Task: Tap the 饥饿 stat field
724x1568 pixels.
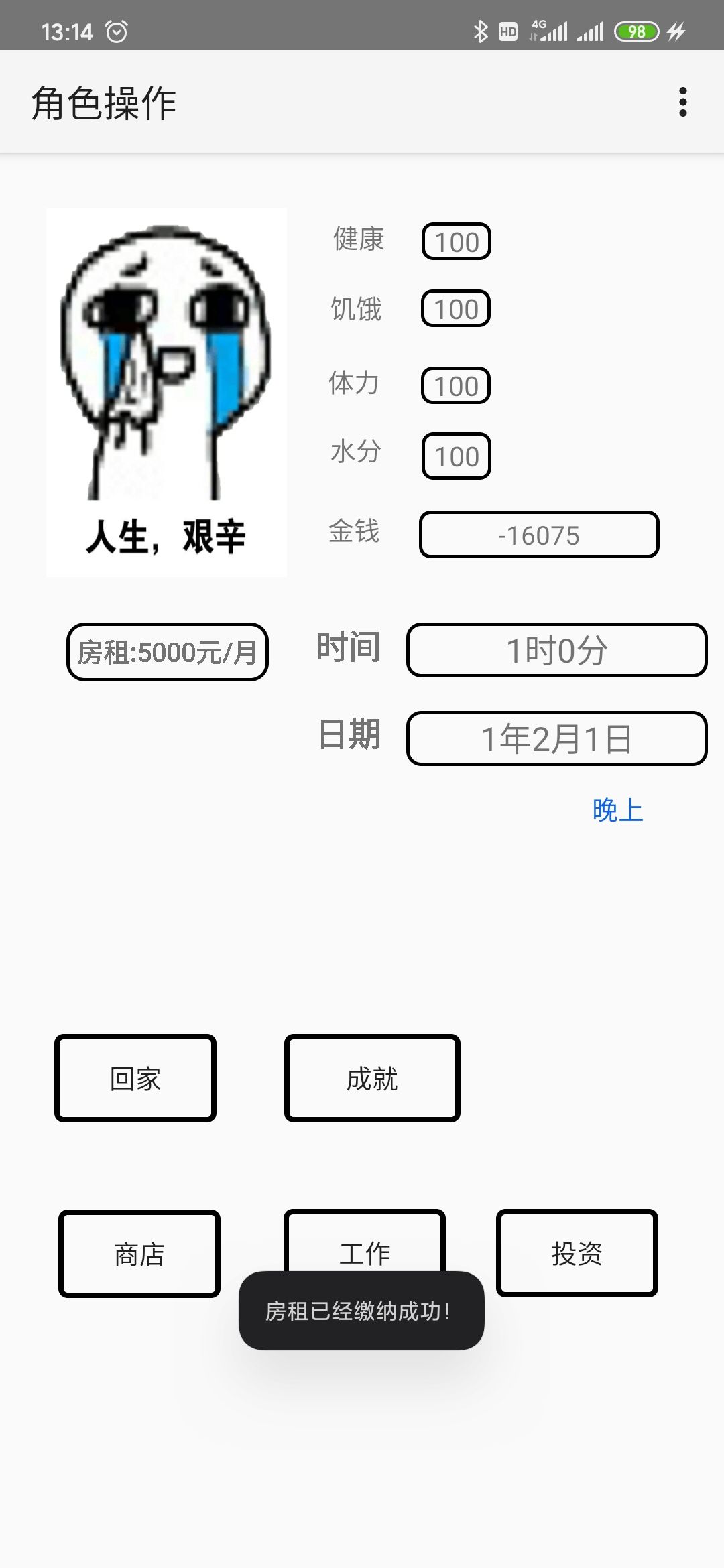Action: point(456,310)
